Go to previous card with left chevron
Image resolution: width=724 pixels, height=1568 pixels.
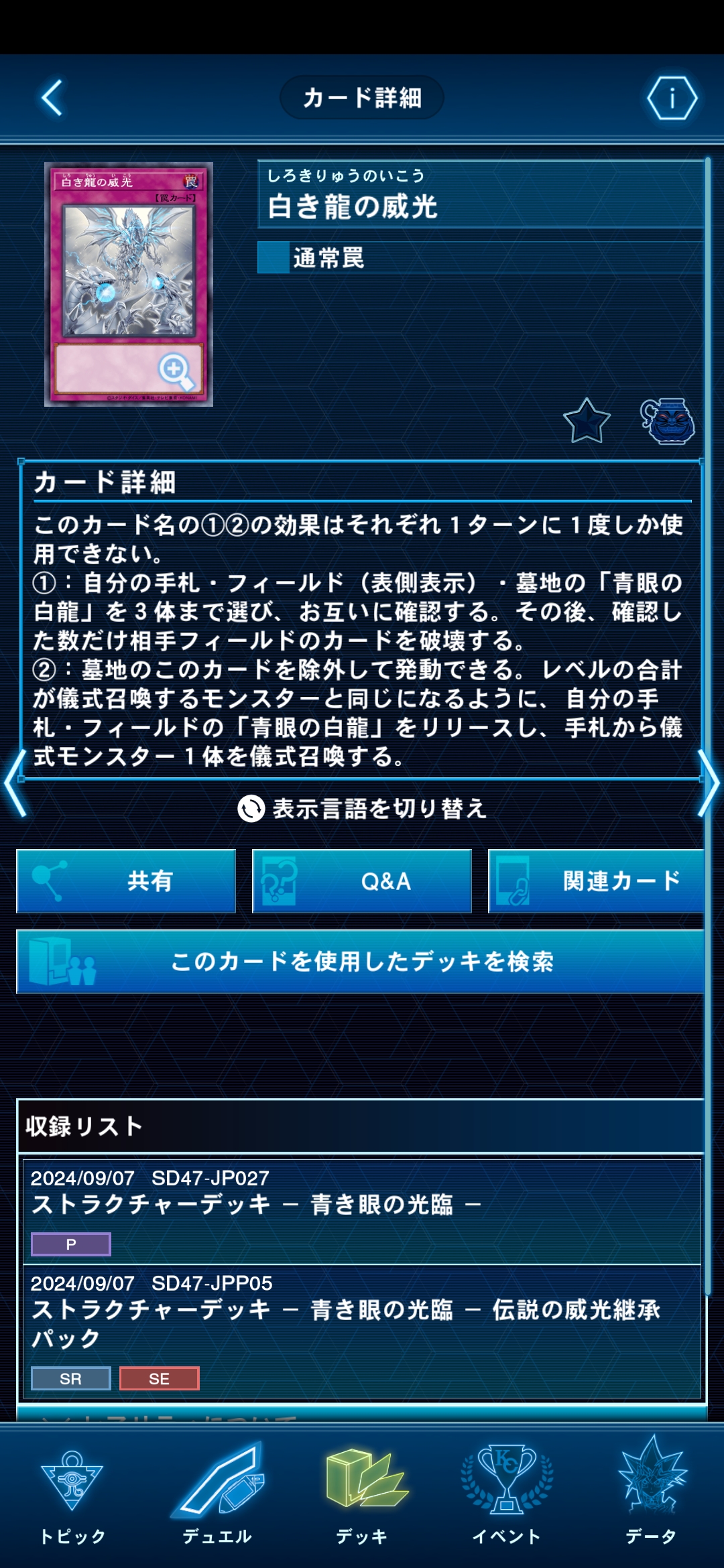coord(15,783)
